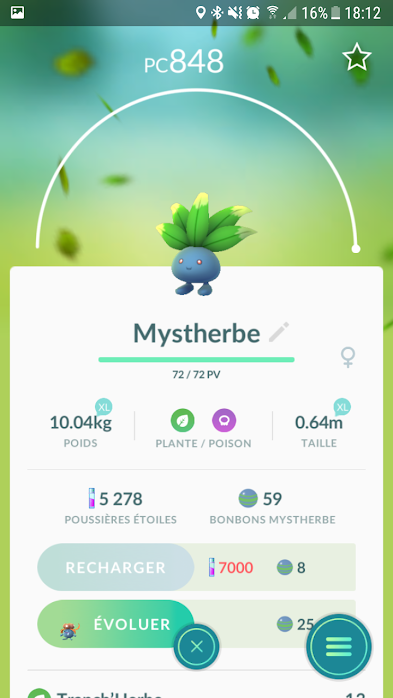Screen dimensions: 393x698
Task: Close the Pokémon details screen
Action: [x=196, y=647]
